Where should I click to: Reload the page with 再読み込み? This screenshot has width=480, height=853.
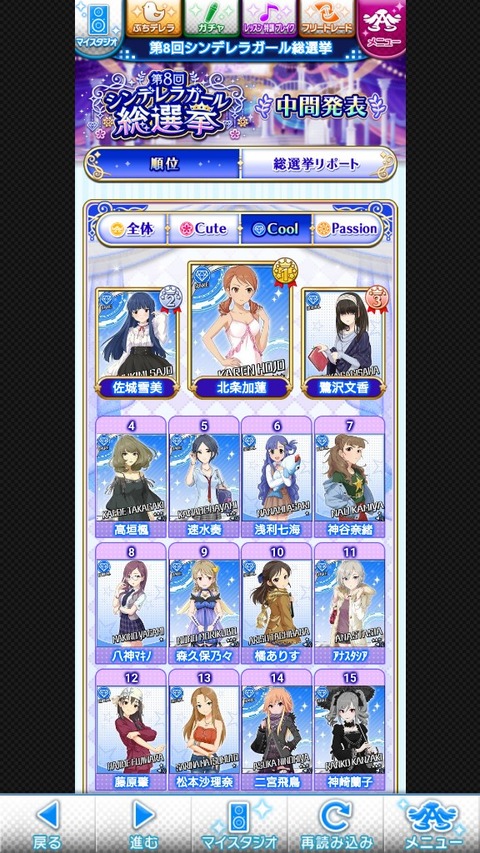coord(336,824)
